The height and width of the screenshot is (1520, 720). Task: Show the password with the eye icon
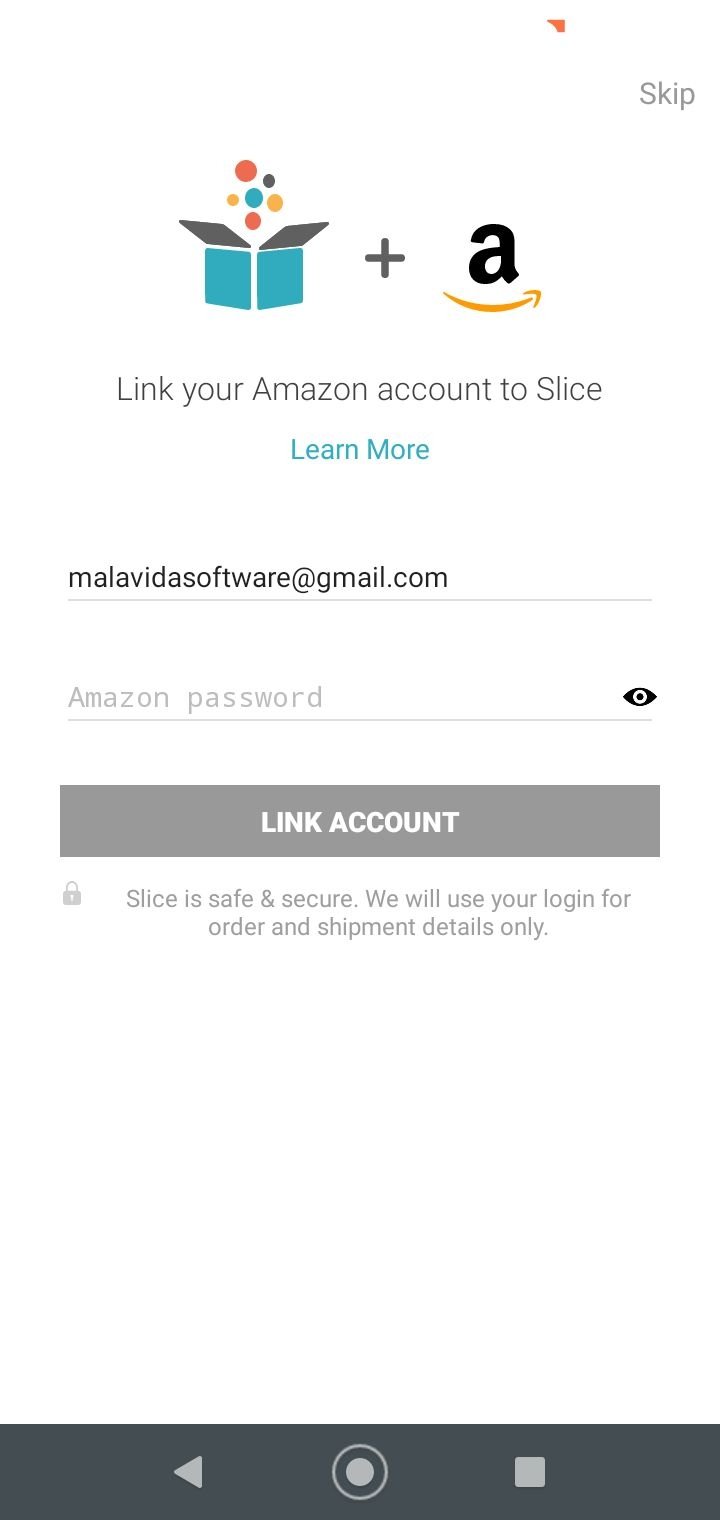(640, 697)
